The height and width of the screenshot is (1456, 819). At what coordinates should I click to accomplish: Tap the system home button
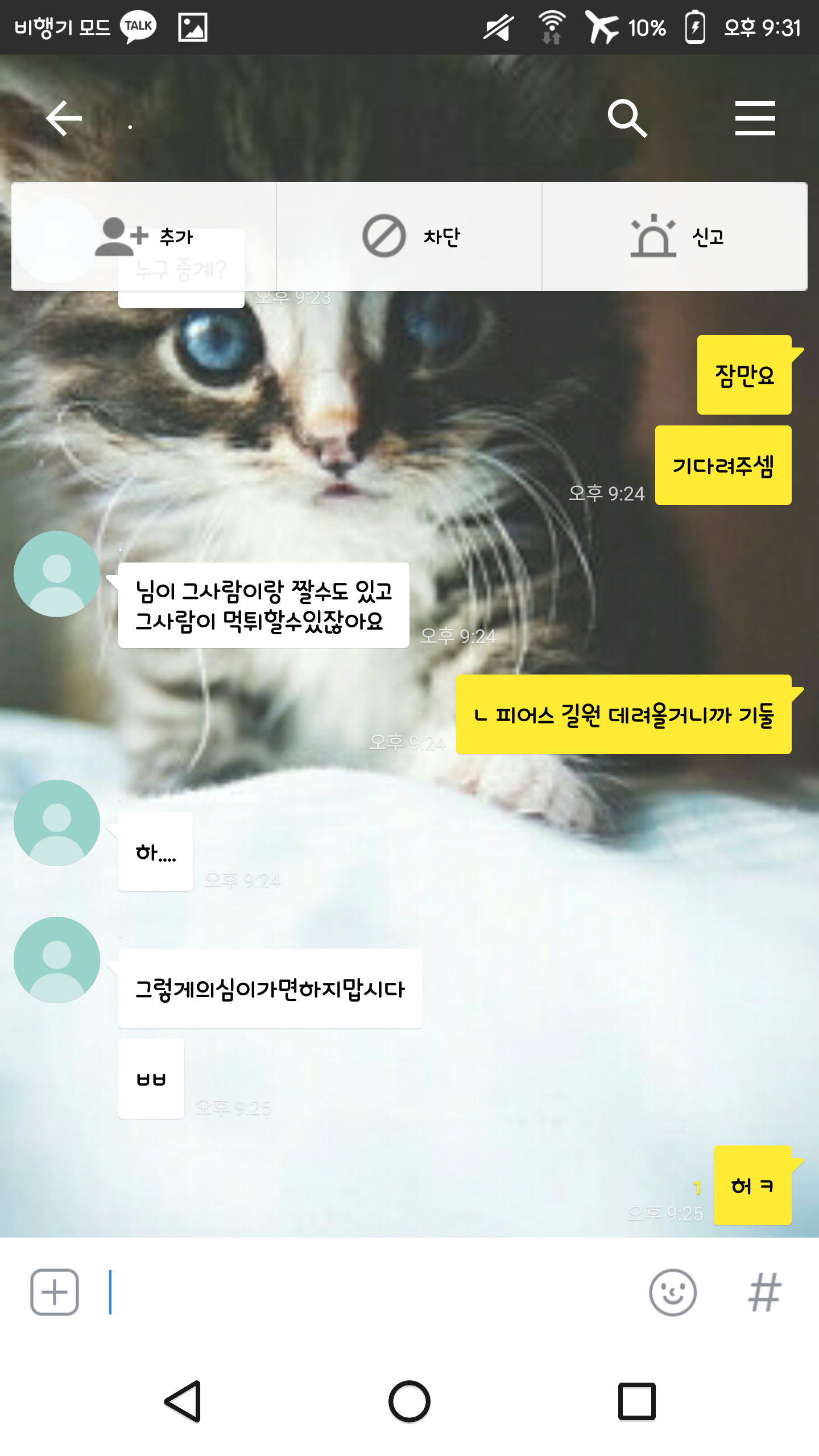tap(409, 1401)
